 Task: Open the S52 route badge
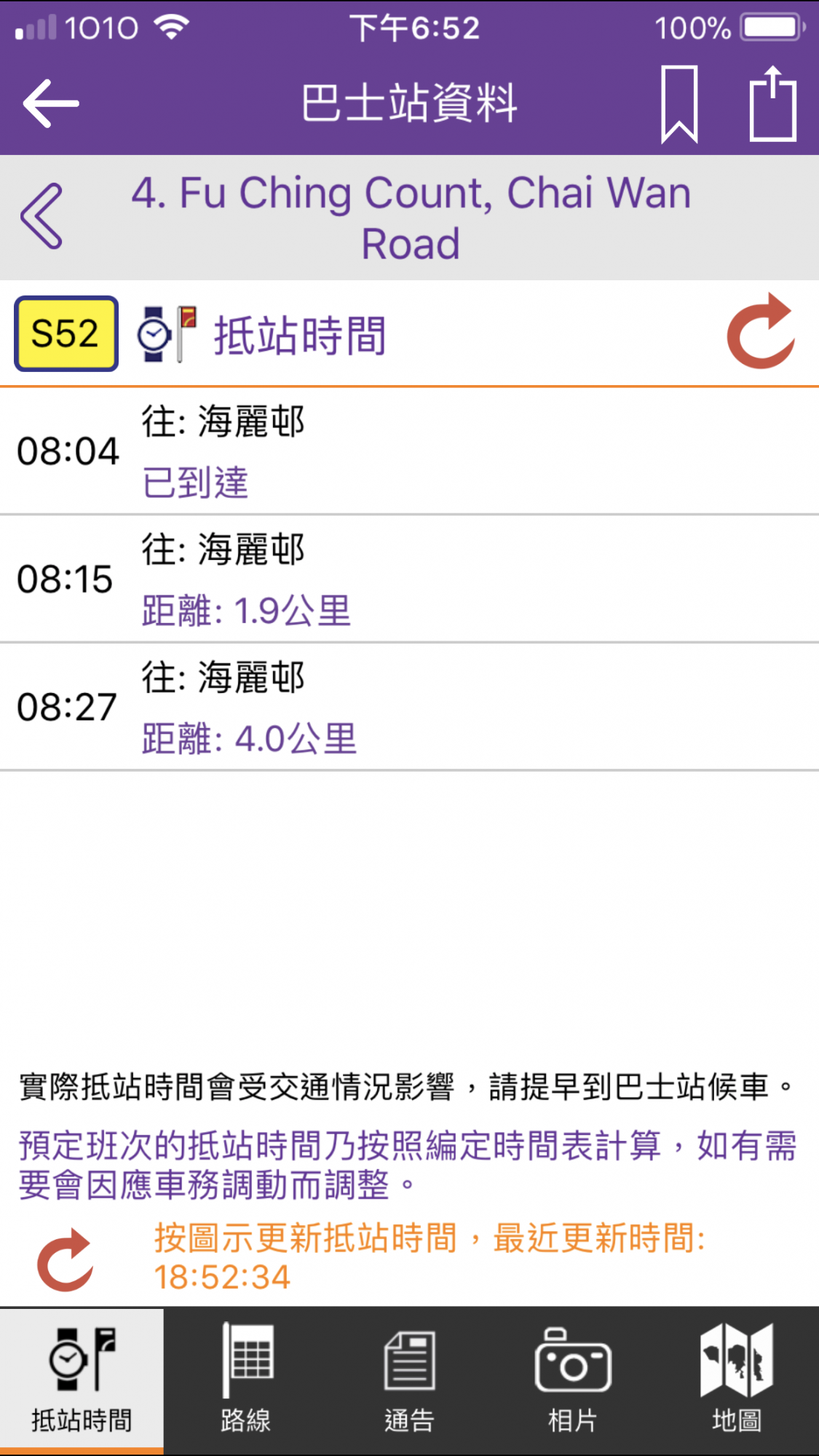click(66, 333)
